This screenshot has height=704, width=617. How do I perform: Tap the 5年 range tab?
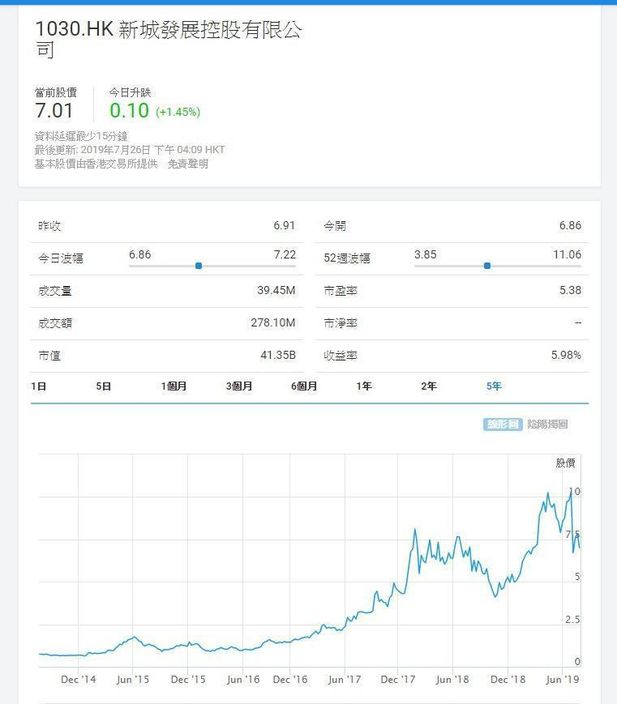[x=494, y=386]
